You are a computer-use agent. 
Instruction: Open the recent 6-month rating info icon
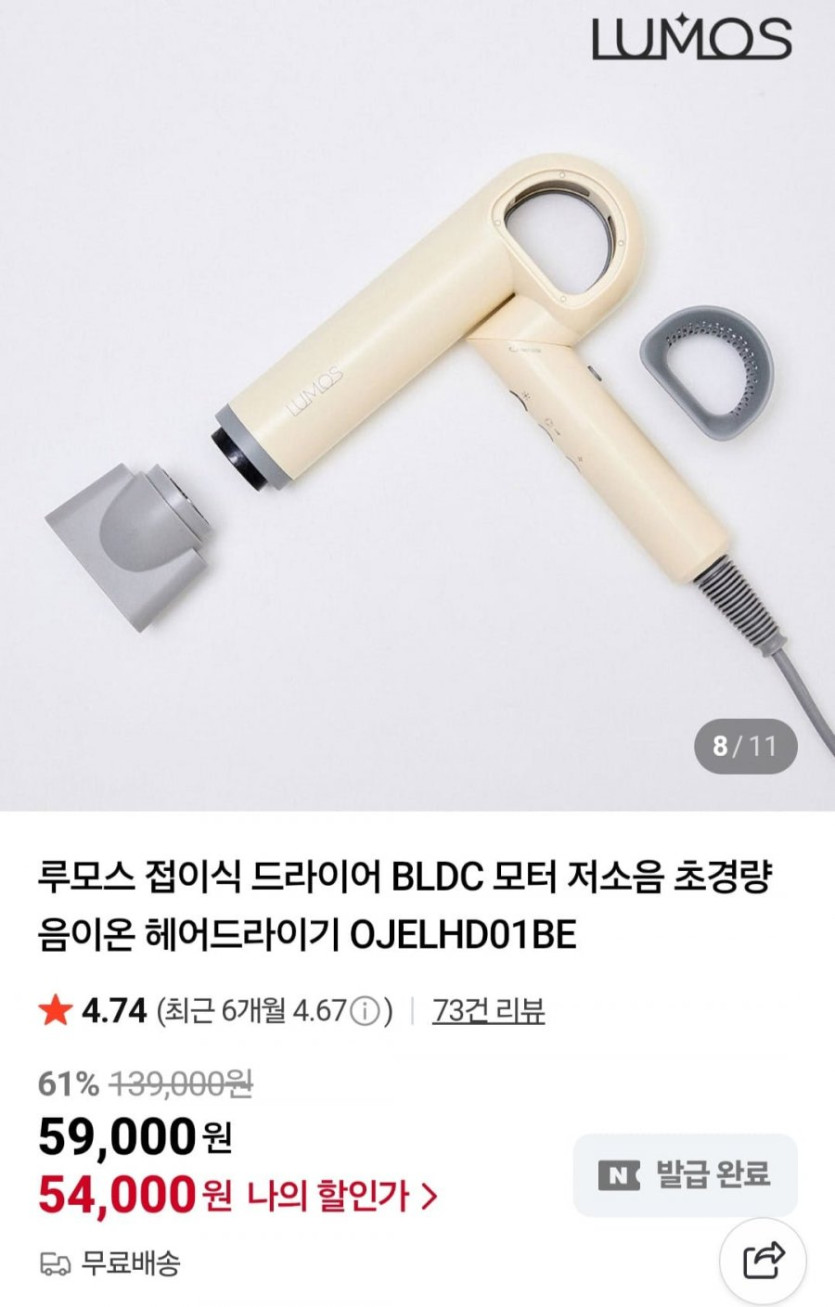click(x=366, y=1012)
